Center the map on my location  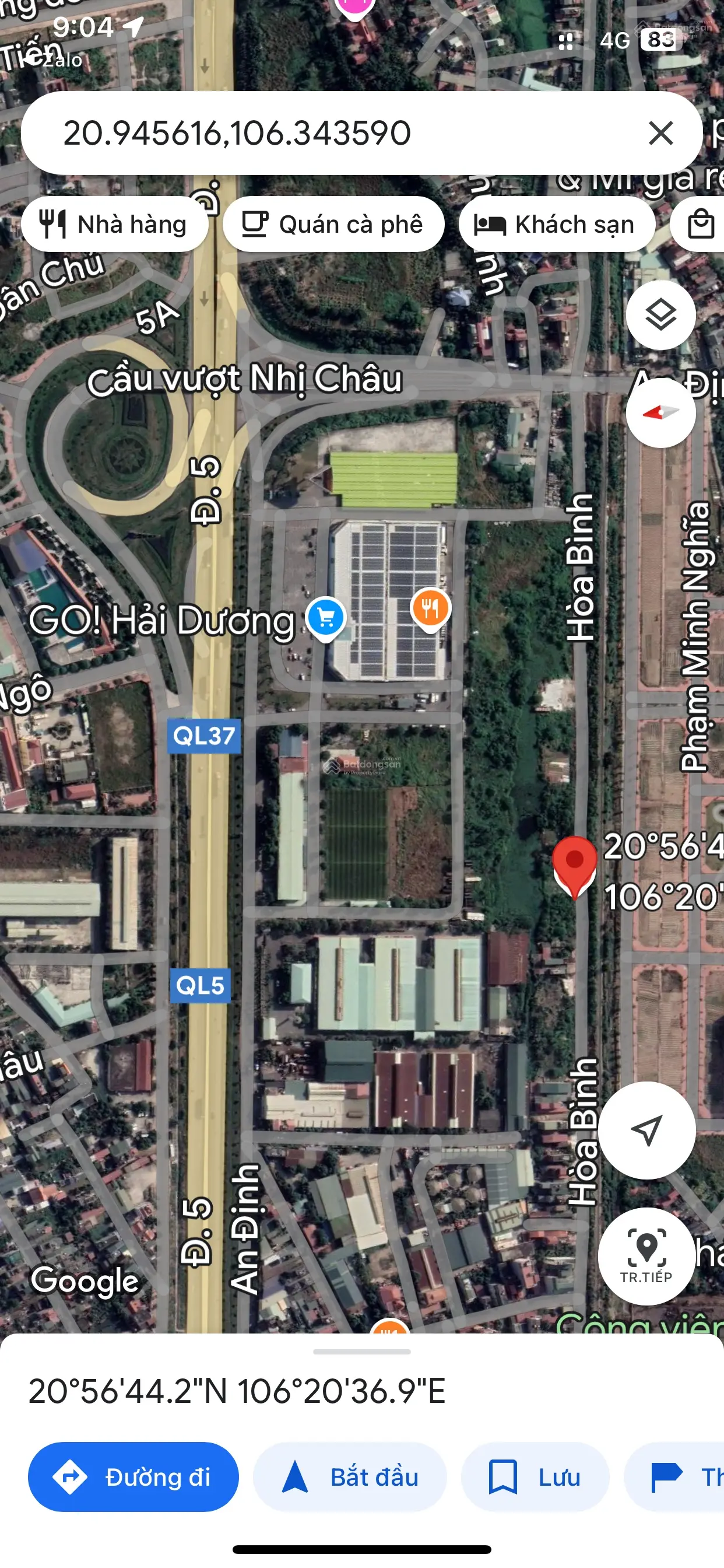pyautogui.click(x=646, y=1130)
